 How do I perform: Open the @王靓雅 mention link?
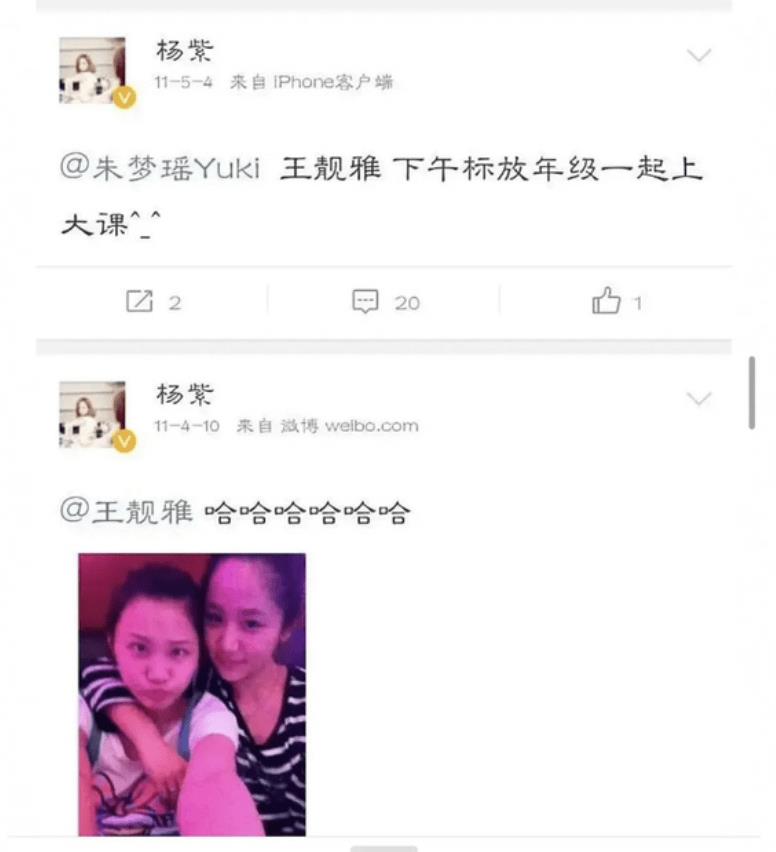click(x=126, y=512)
